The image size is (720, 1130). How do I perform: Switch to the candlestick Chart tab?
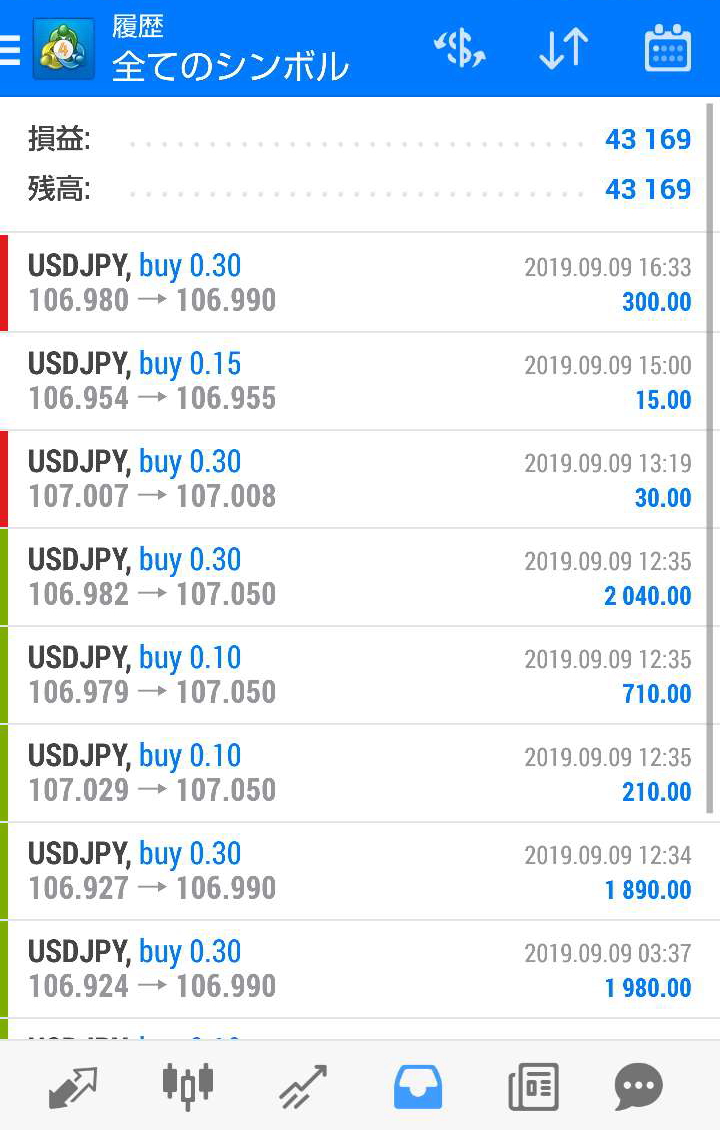(188, 1086)
